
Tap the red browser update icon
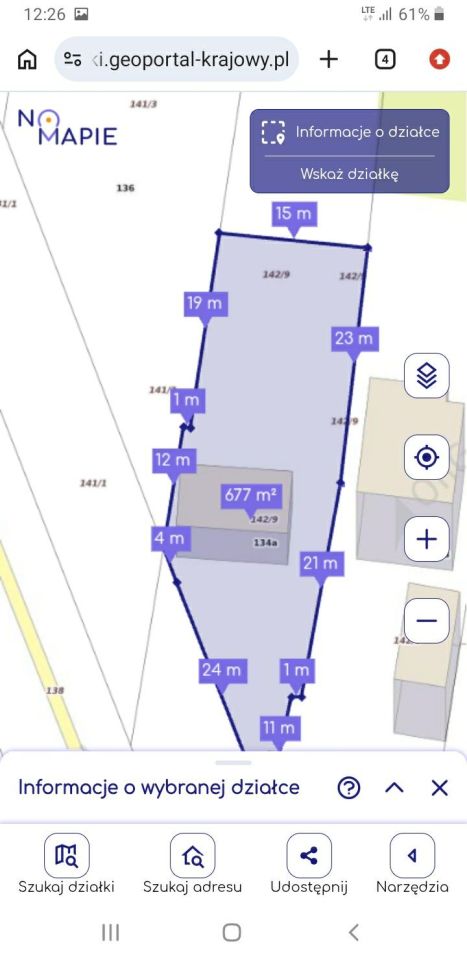coord(439,59)
